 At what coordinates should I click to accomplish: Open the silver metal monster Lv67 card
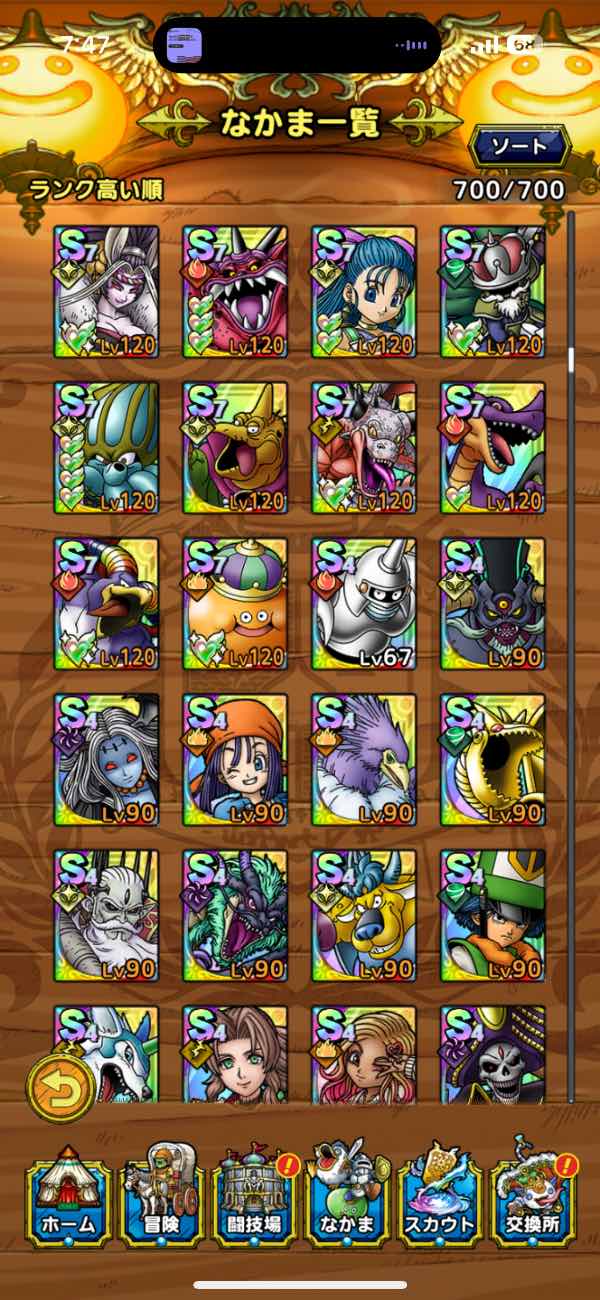coord(364,604)
